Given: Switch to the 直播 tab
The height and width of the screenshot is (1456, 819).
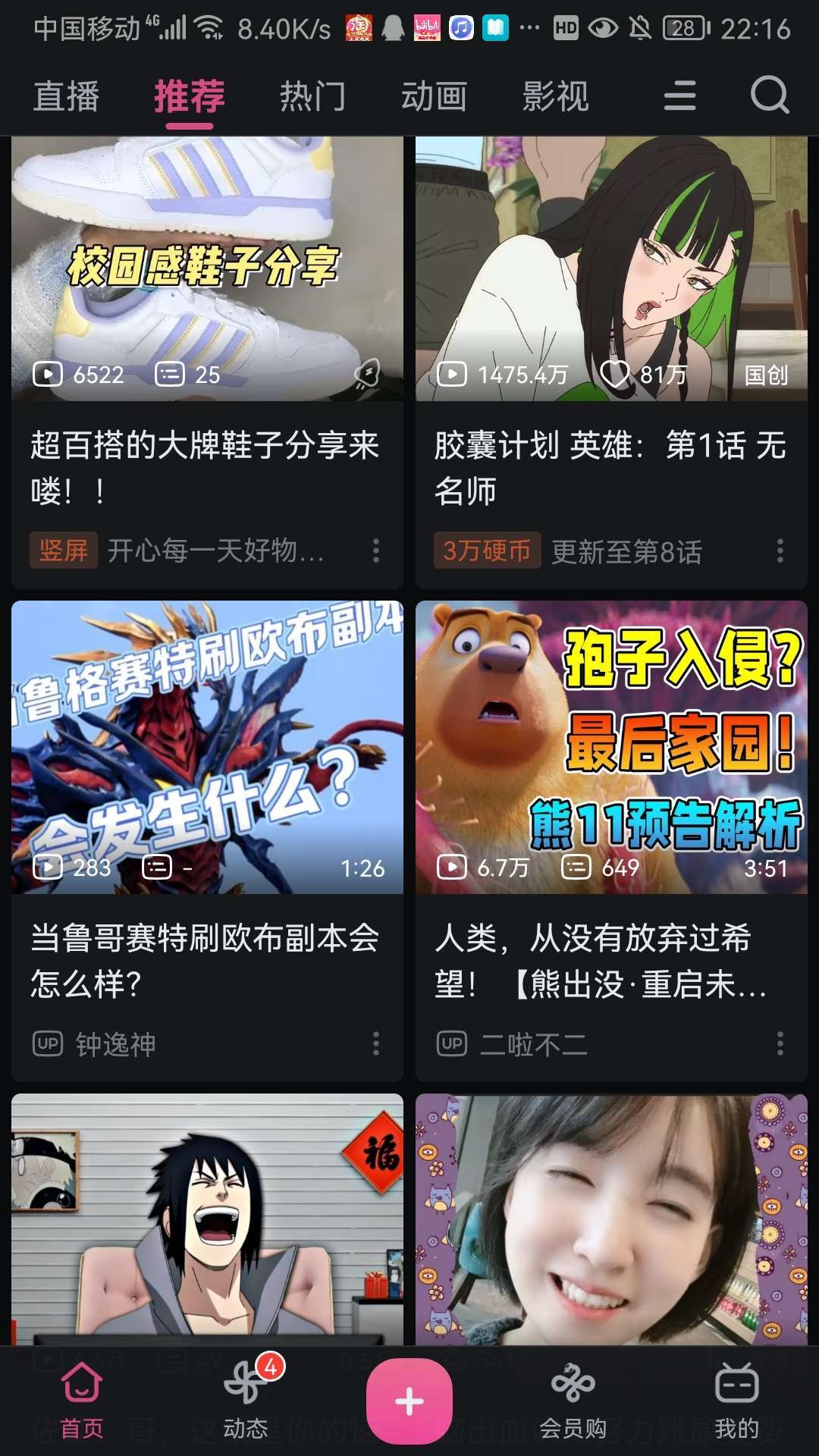Looking at the screenshot, I should coord(67,96).
